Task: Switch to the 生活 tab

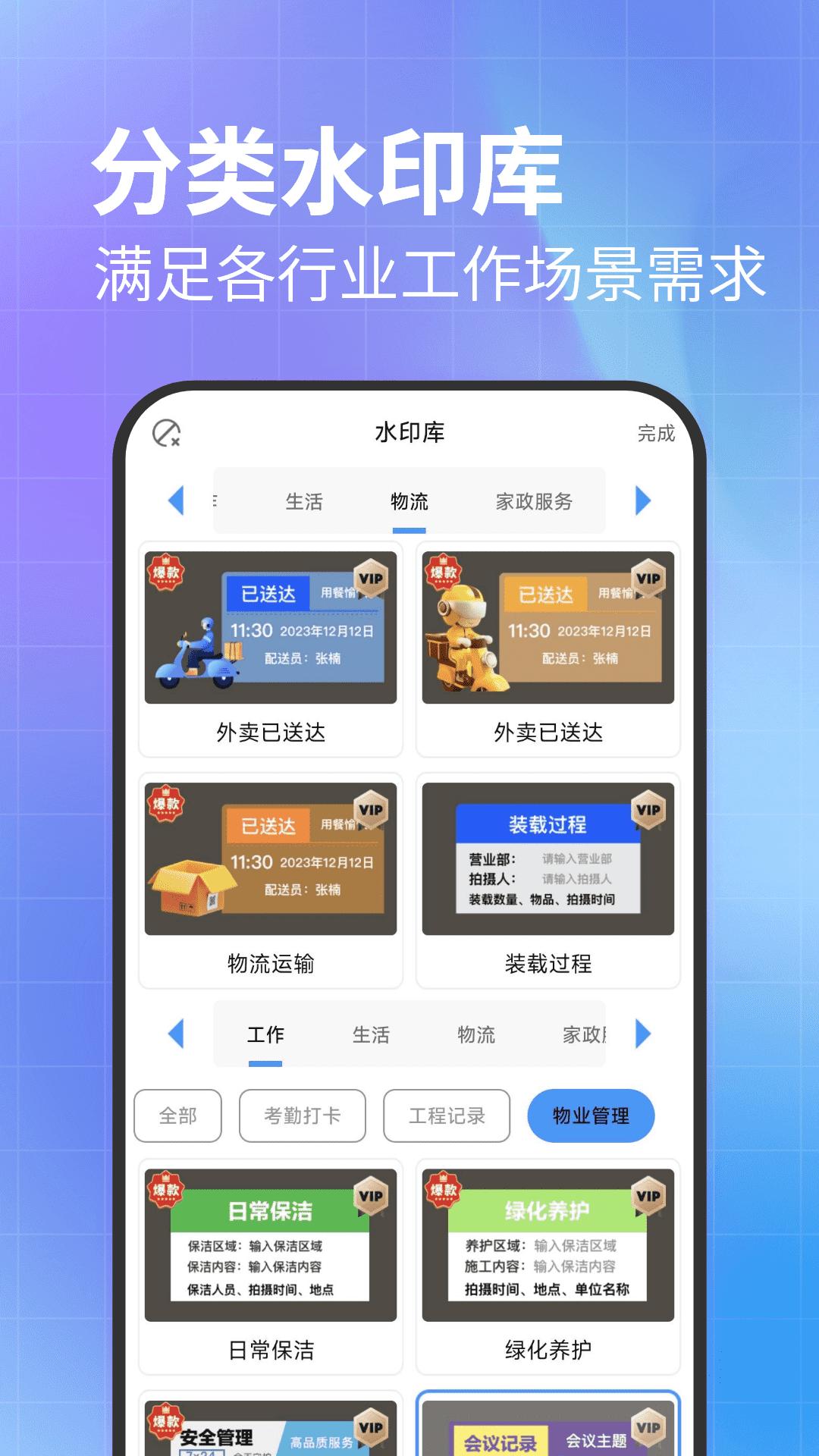Action: tap(303, 500)
